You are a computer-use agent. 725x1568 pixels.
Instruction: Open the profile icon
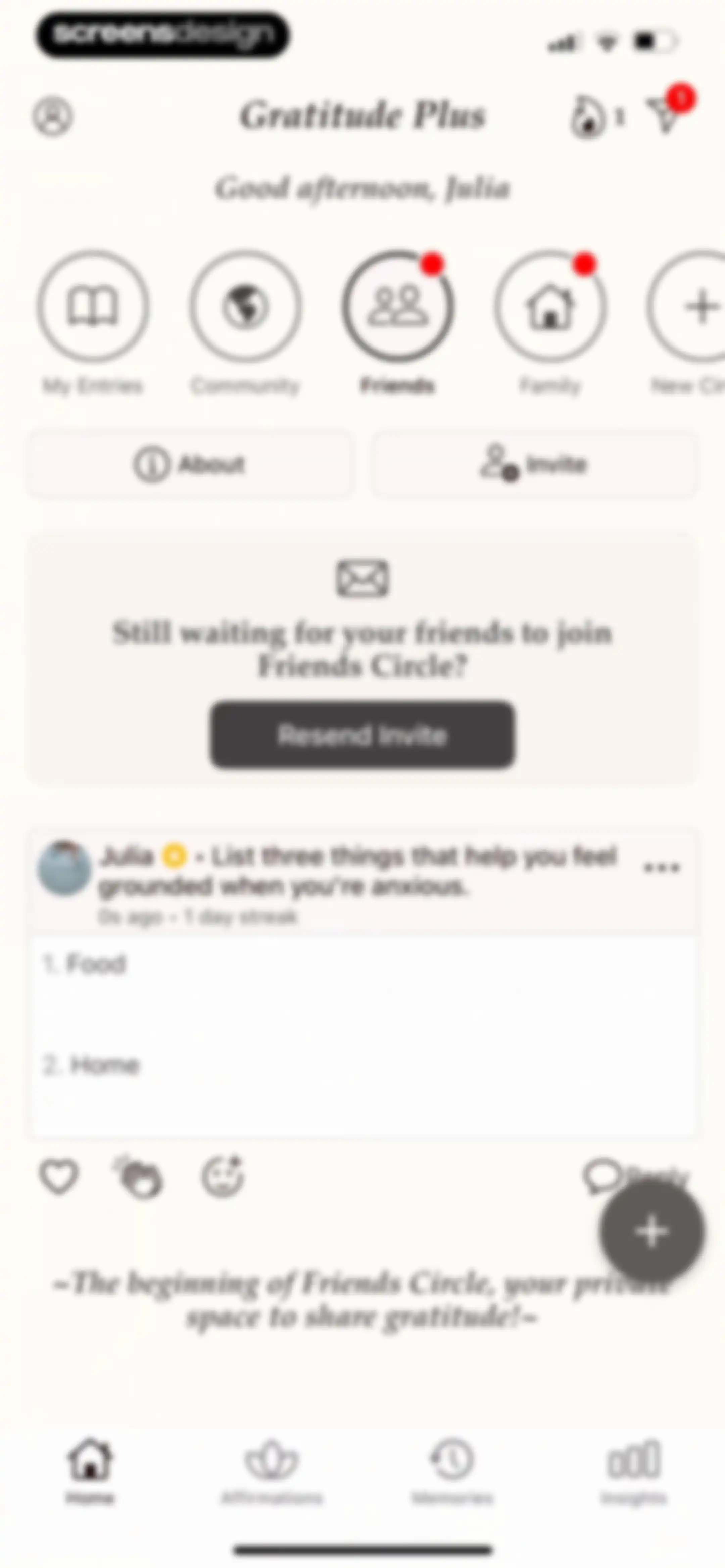(x=53, y=116)
